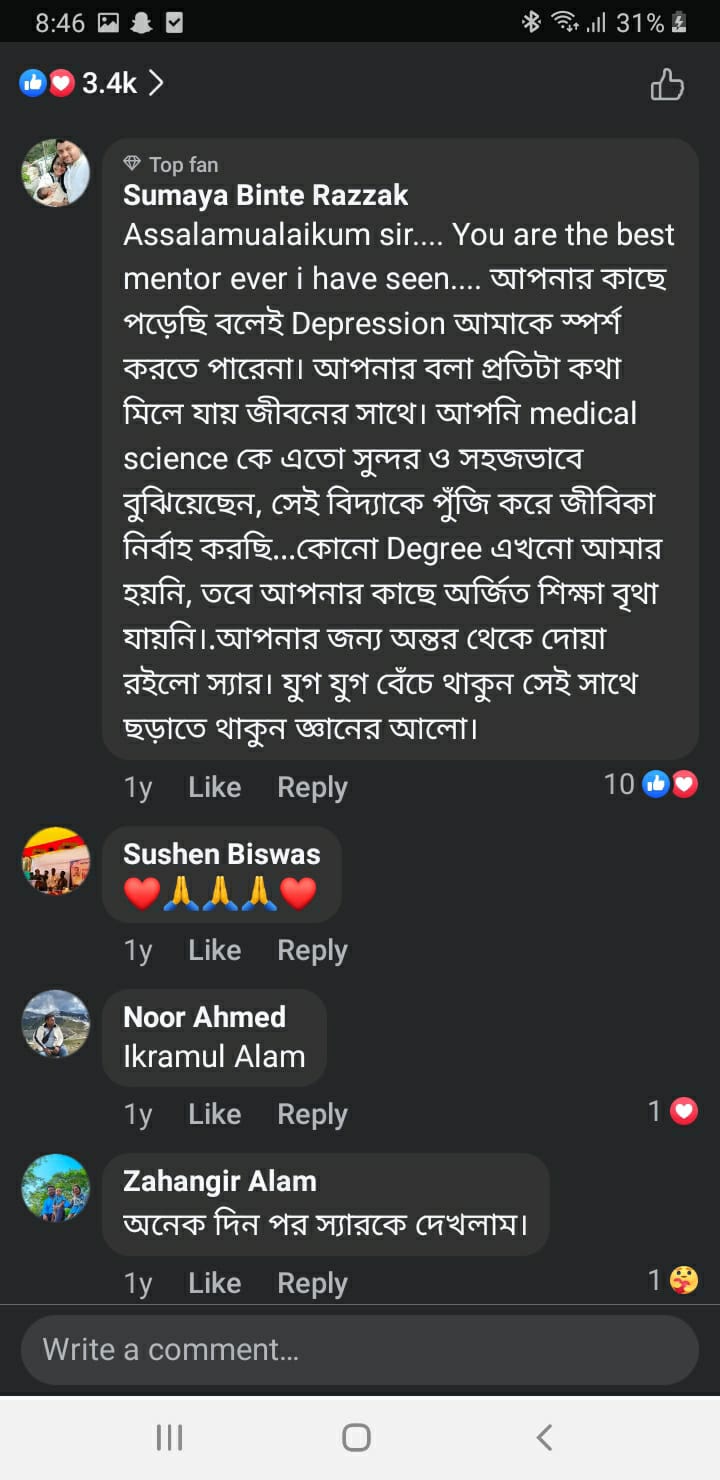Reply to Sushen Biswas's comment
The width and height of the screenshot is (720, 1480).
point(312,950)
